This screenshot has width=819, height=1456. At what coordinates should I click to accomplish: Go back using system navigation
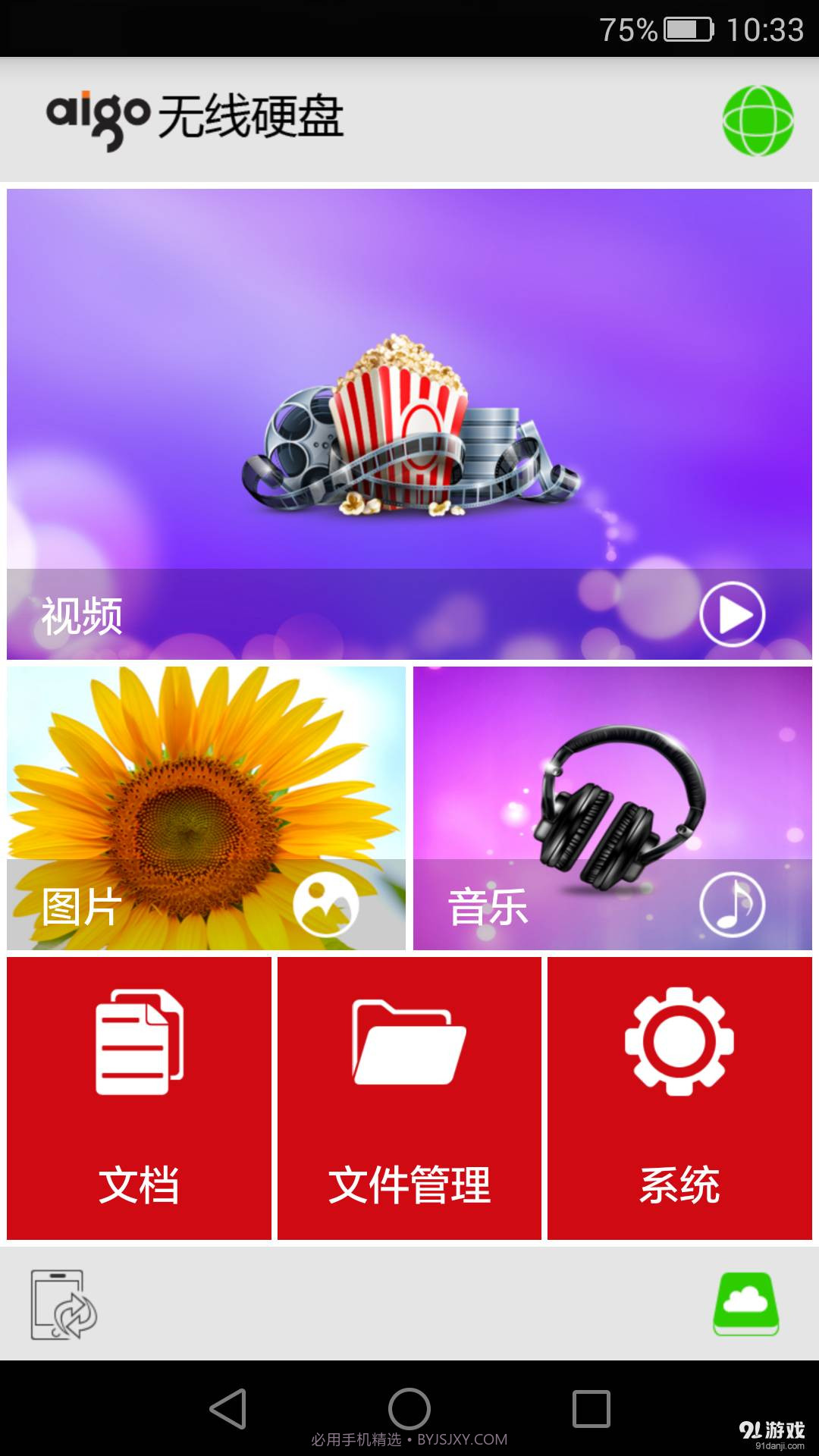pos(227,1409)
